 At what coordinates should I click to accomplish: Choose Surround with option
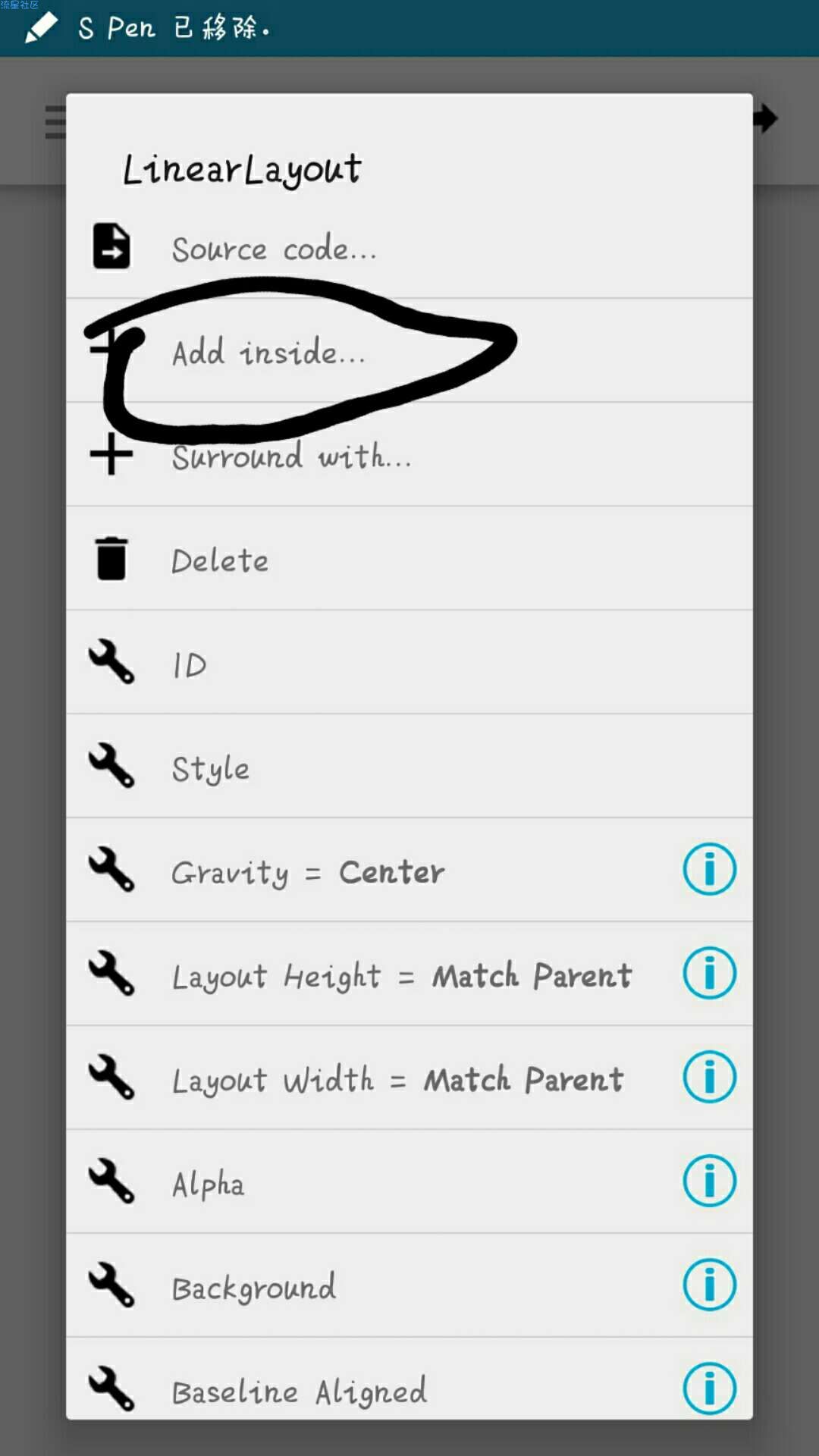point(292,457)
